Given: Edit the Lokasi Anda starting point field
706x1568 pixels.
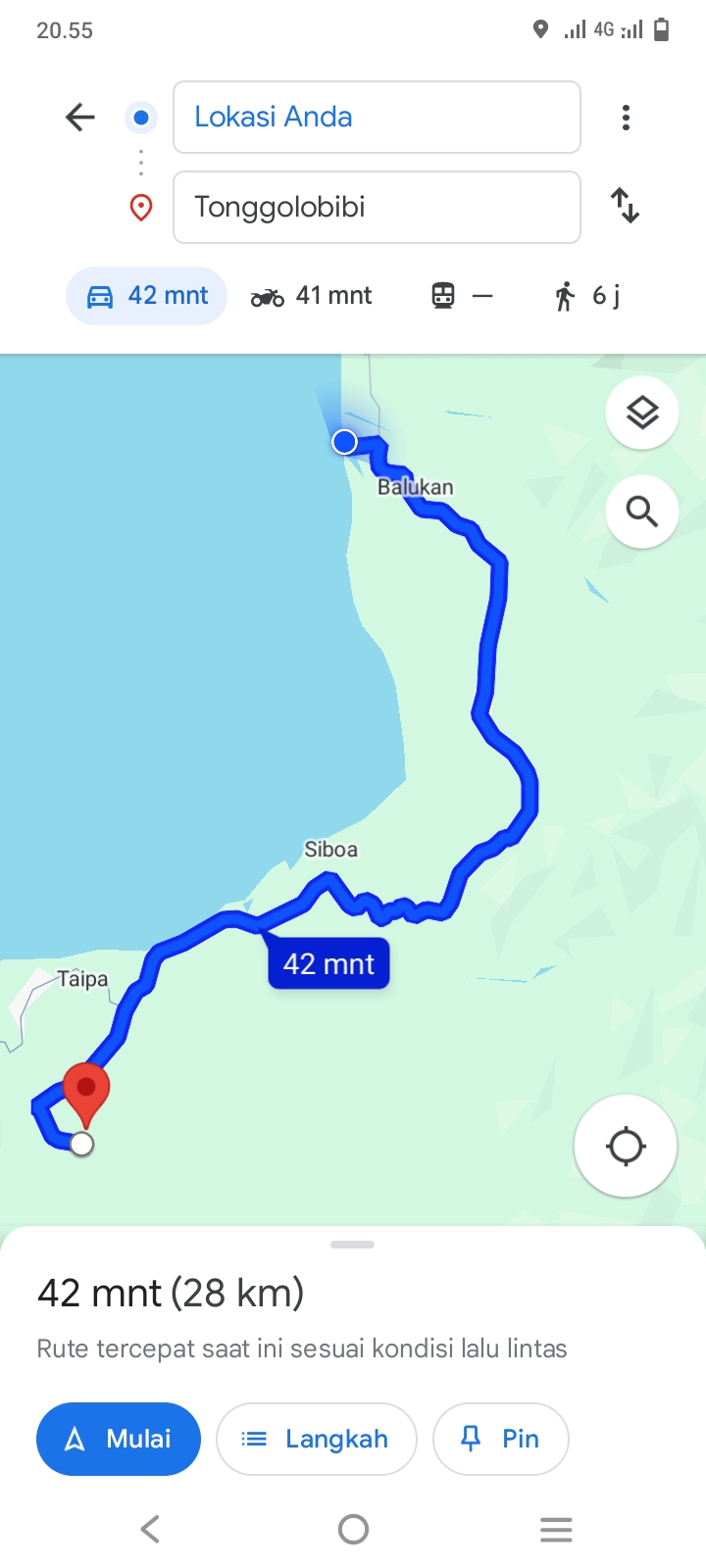Looking at the screenshot, I should [377, 118].
